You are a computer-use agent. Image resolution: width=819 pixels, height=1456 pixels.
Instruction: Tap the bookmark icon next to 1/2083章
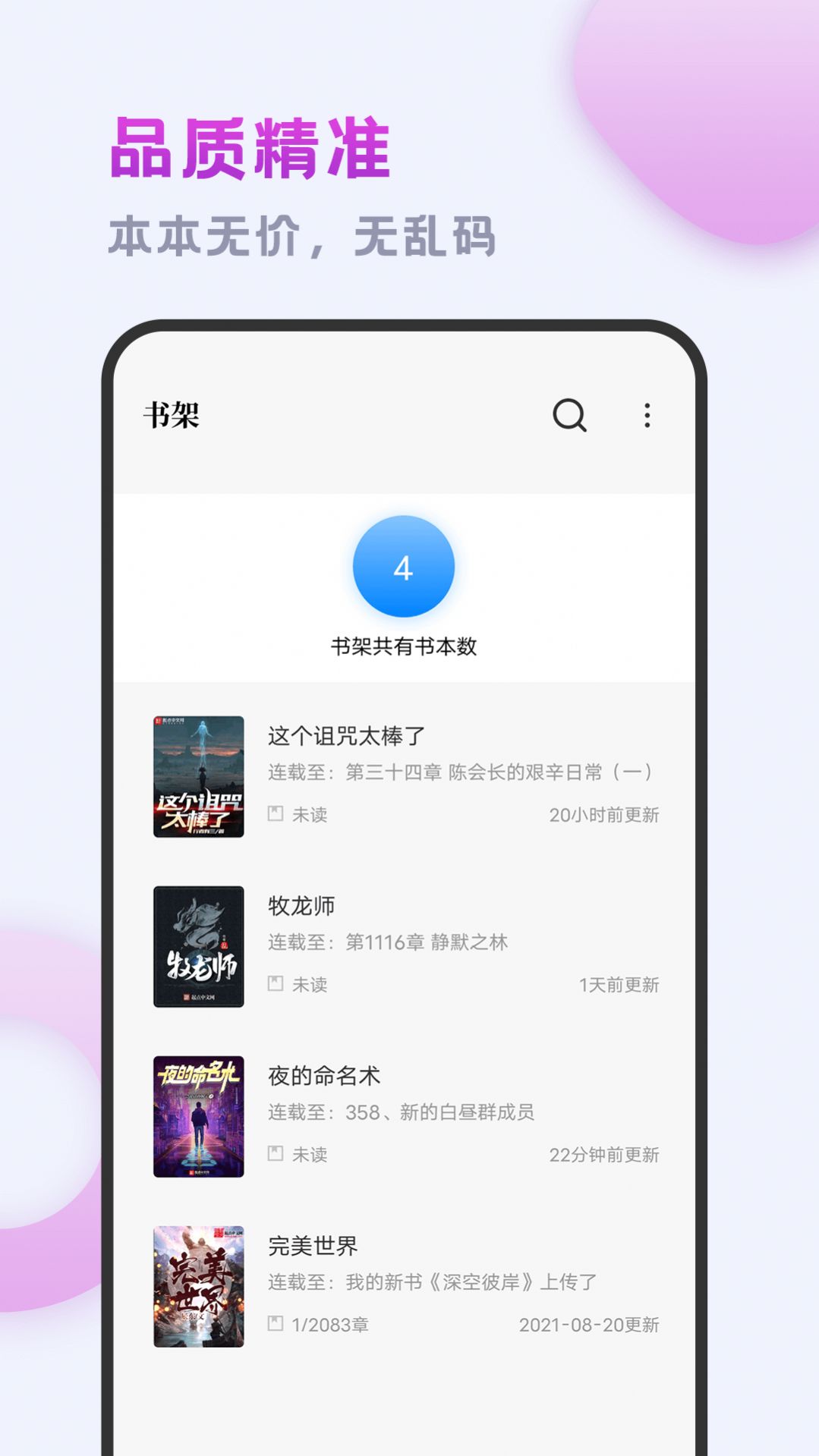tap(274, 1323)
